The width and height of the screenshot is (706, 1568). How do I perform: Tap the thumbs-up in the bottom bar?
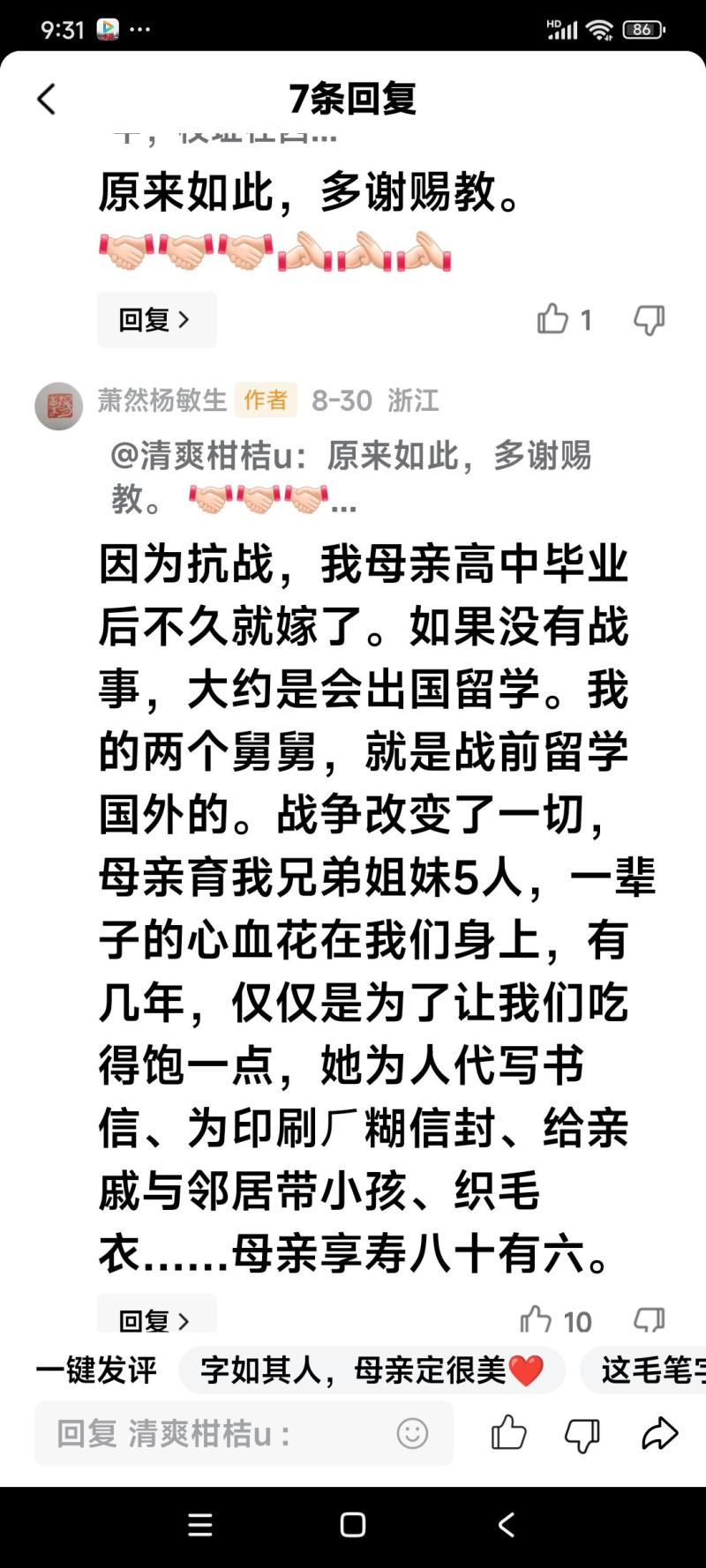tap(508, 1433)
